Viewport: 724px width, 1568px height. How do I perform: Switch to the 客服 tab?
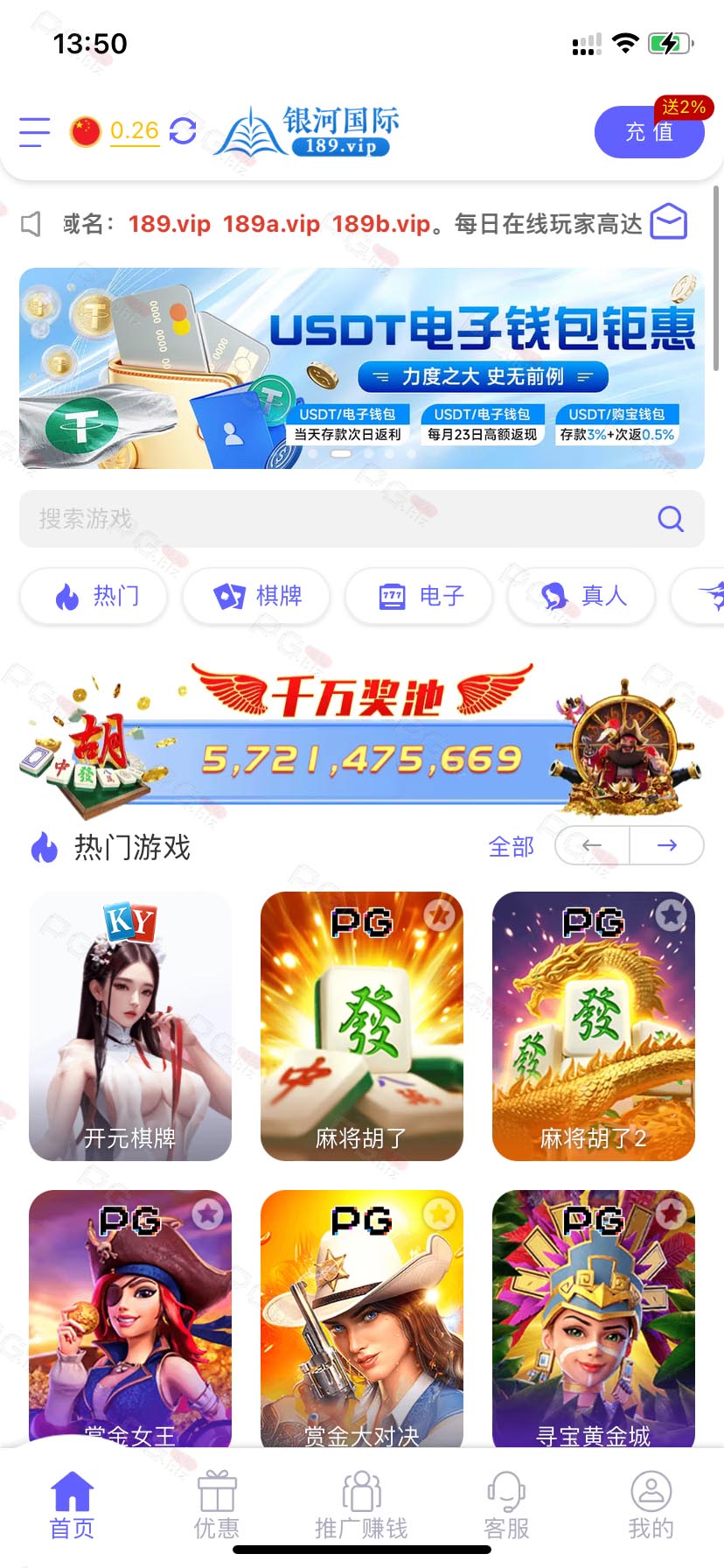[x=506, y=1505]
